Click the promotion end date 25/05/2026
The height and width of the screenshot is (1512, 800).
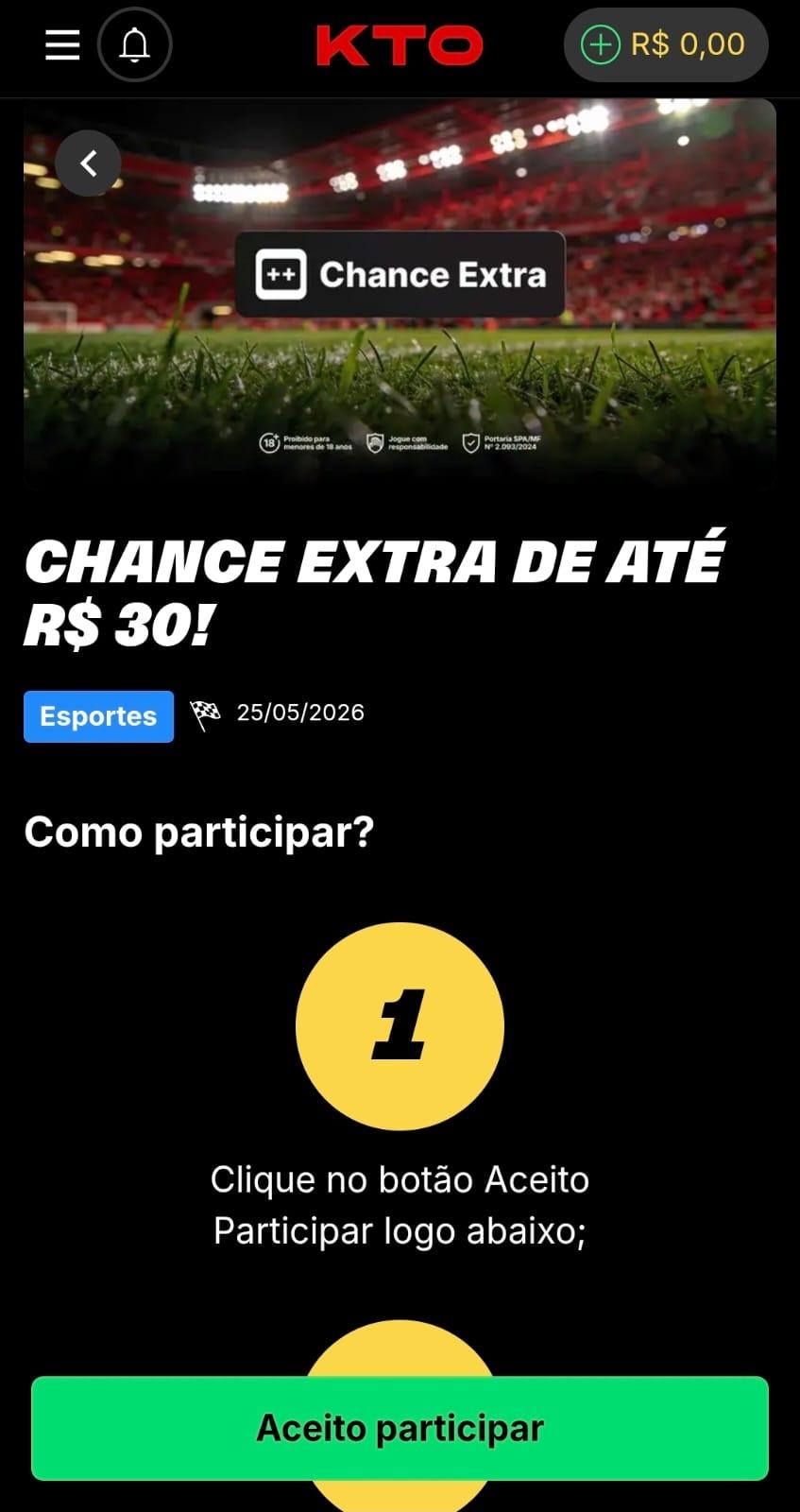300,713
